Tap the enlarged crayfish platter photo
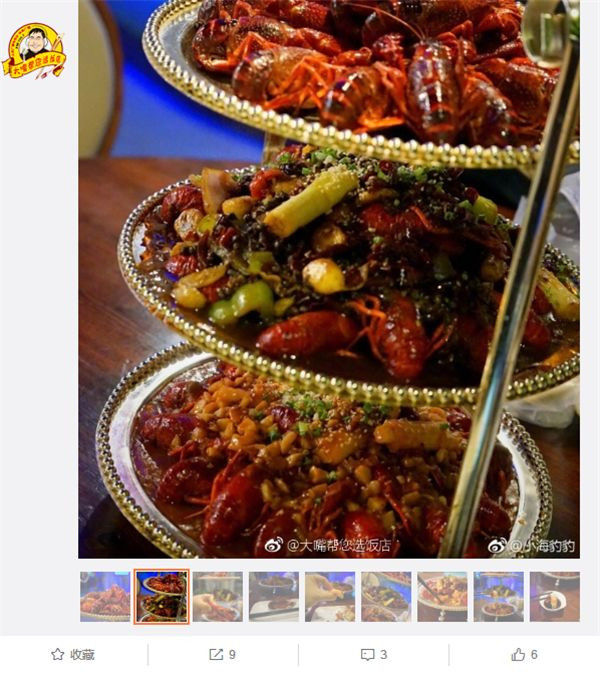This screenshot has height=673, width=600. [x=328, y=278]
